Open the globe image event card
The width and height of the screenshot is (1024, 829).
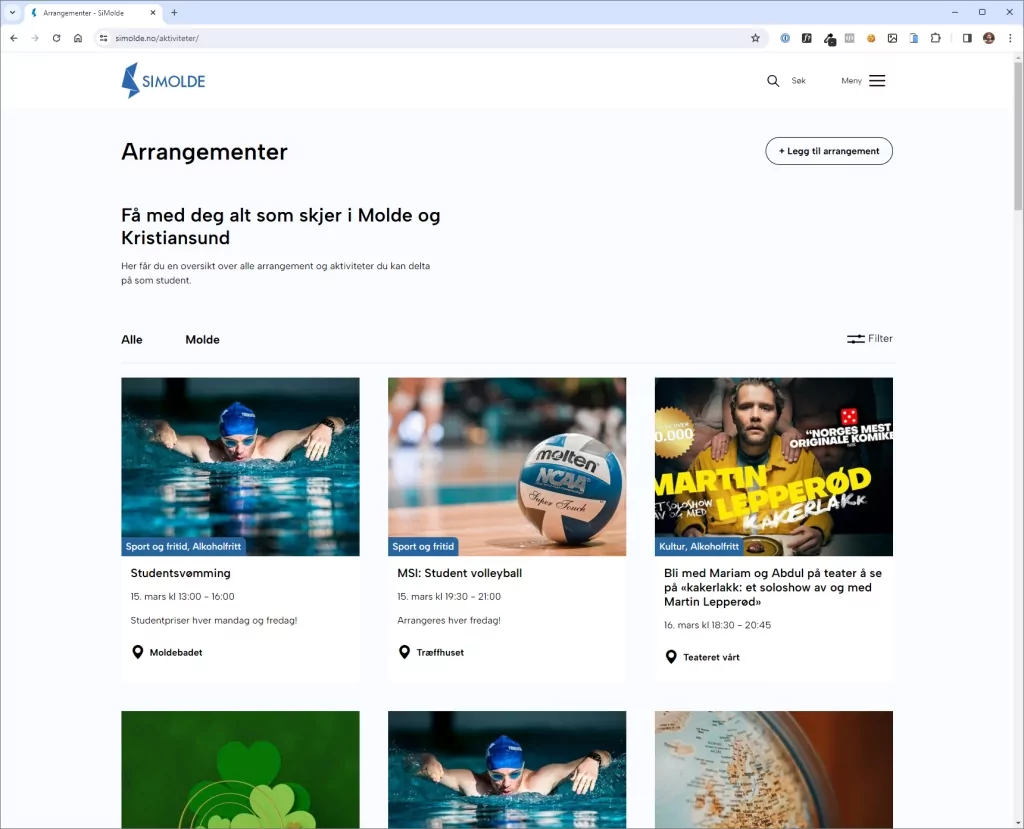point(773,768)
